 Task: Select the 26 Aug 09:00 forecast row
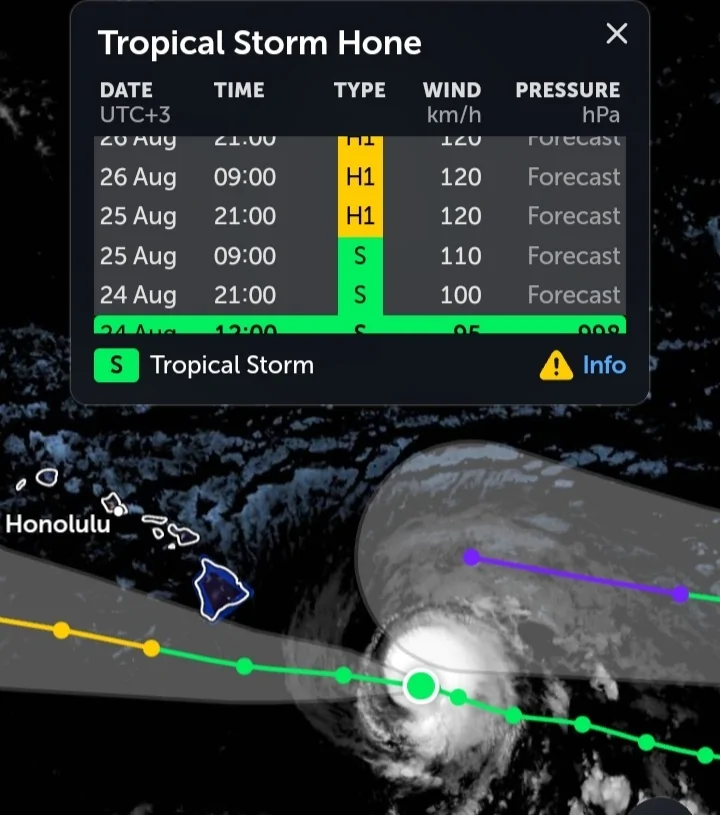360,177
